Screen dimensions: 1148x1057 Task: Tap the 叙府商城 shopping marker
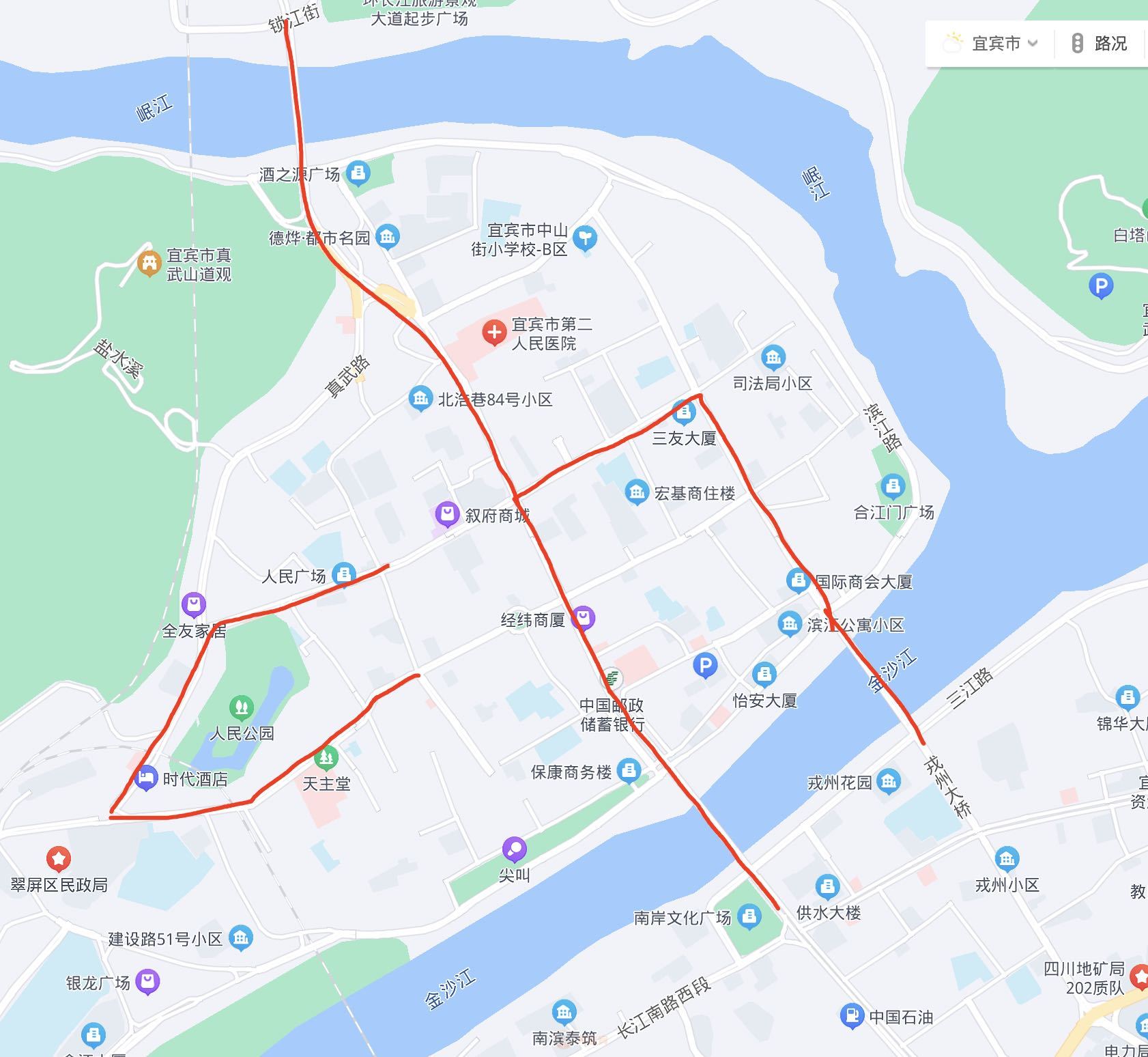447,514
